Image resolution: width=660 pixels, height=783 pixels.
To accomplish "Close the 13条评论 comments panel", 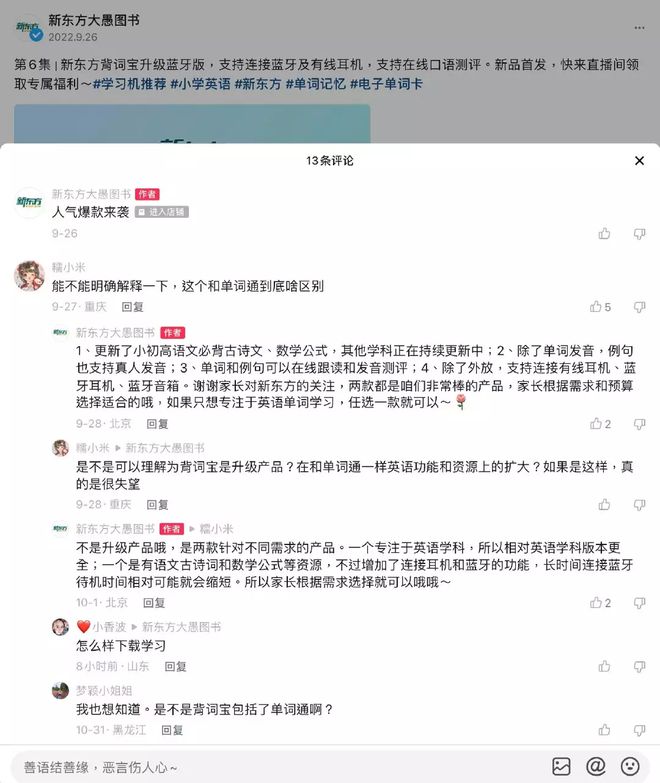I will tap(639, 161).
